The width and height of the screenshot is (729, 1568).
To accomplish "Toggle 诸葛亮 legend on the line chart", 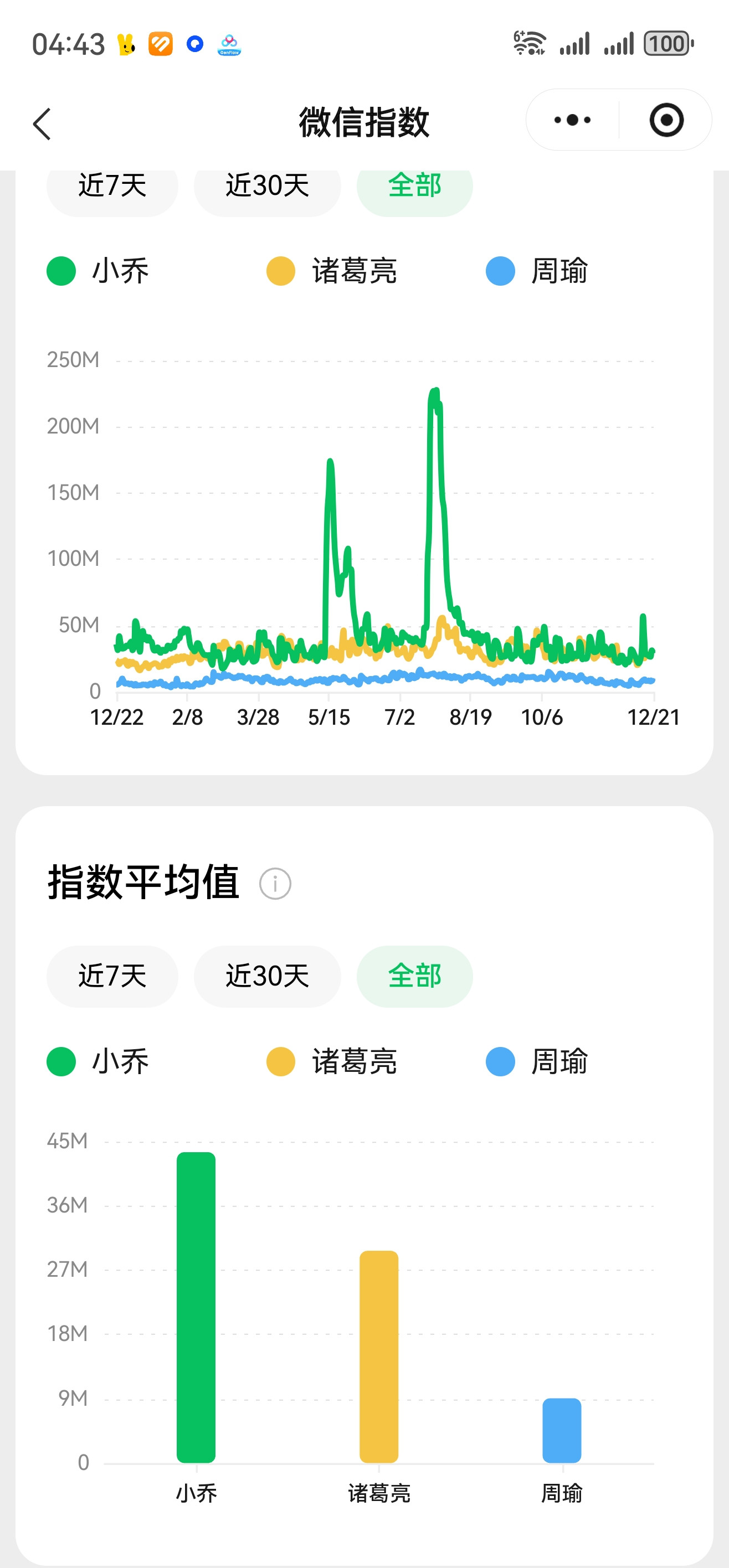I will (x=332, y=271).
